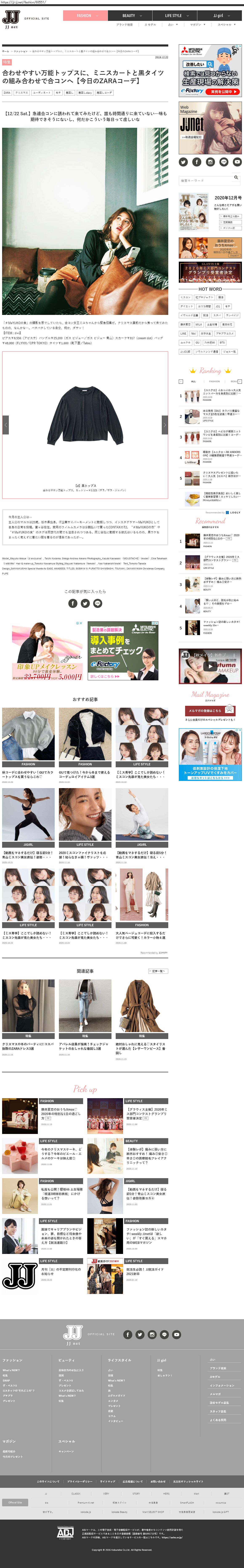Open JJ's YouTube channel from sidebar icons
The width and height of the screenshot is (244, 1568).
click(x=237, y=162)
